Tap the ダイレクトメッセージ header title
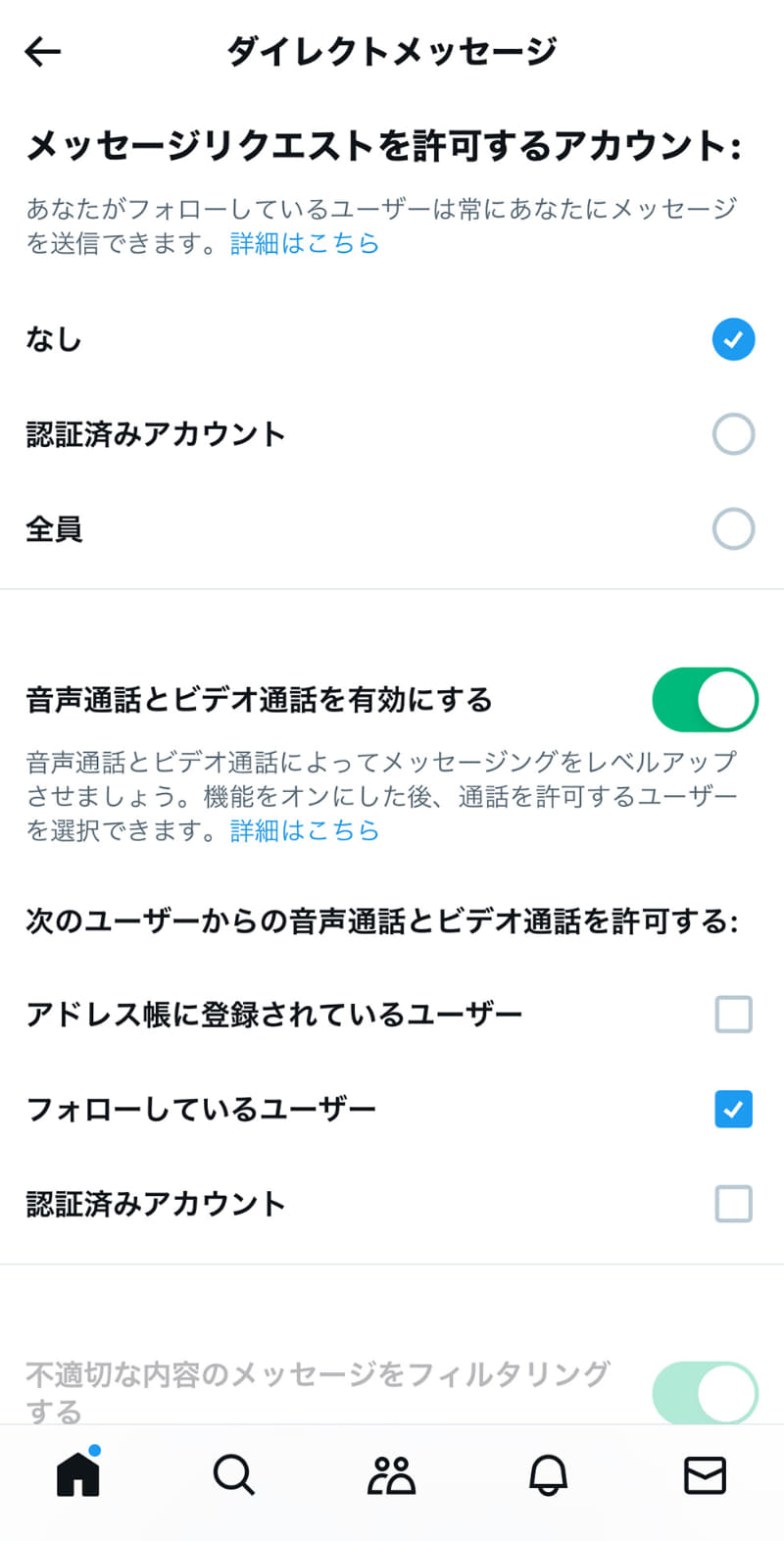 pos(391,51)
